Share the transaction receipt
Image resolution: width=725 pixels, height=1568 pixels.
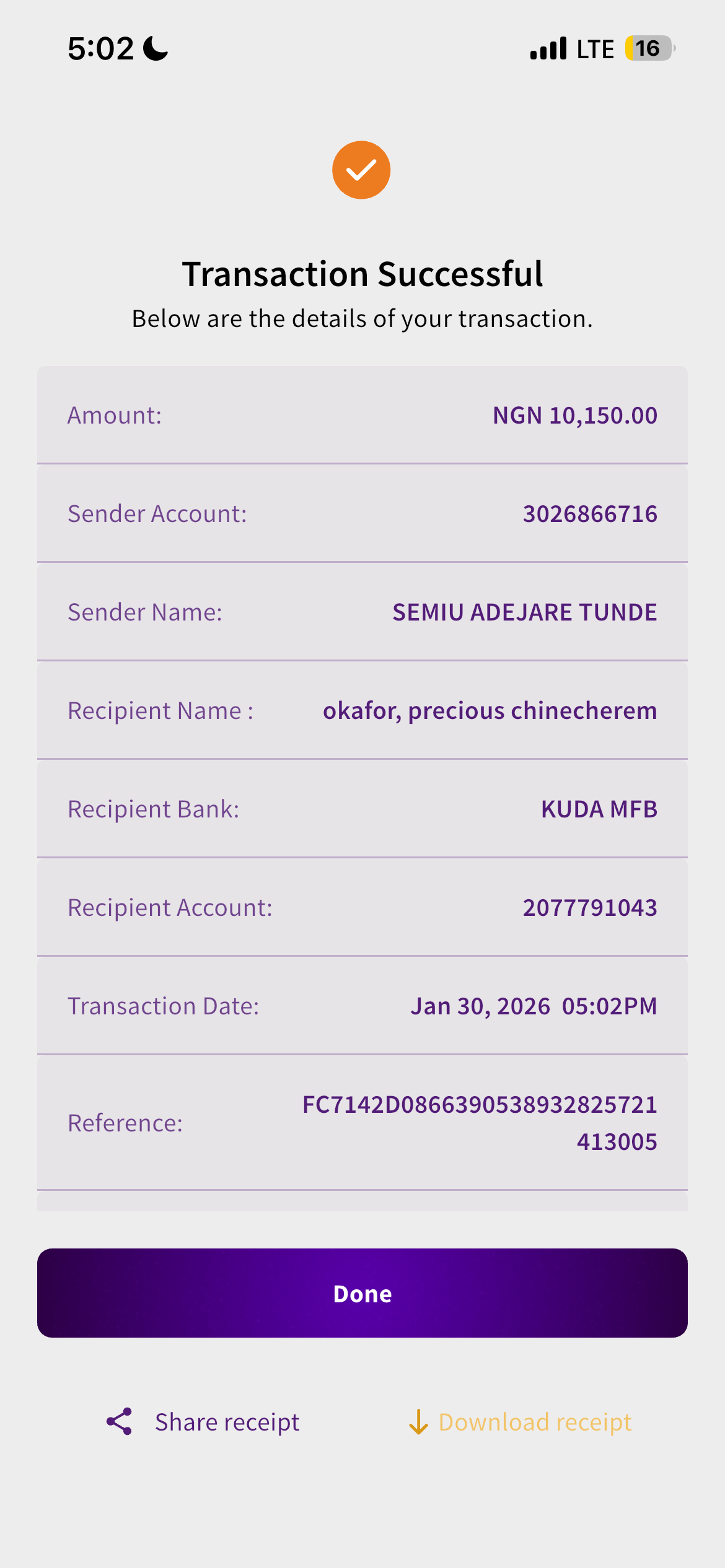click(203, 1422)
